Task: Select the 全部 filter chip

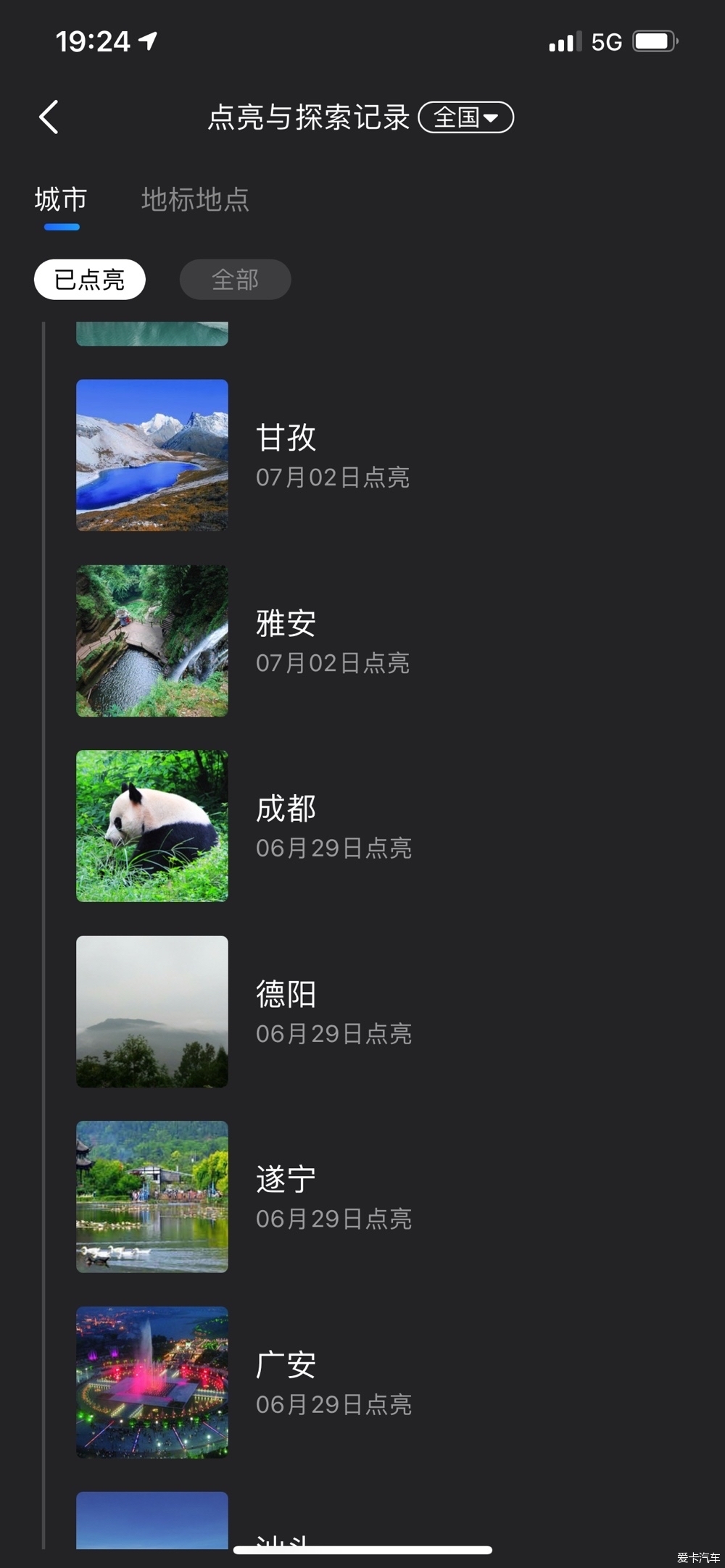Action: point(235,280)
